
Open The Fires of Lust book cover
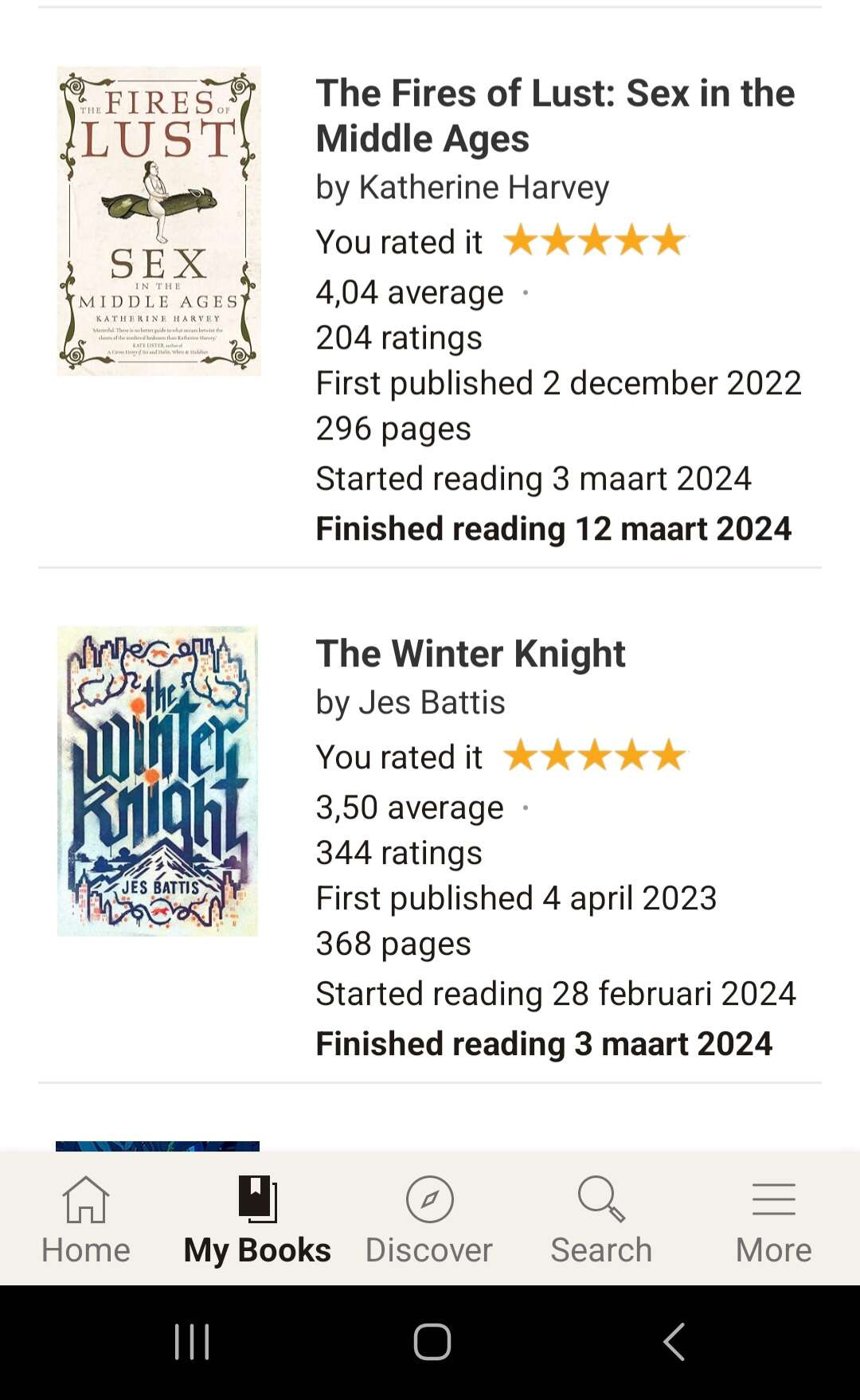[158, 221]
